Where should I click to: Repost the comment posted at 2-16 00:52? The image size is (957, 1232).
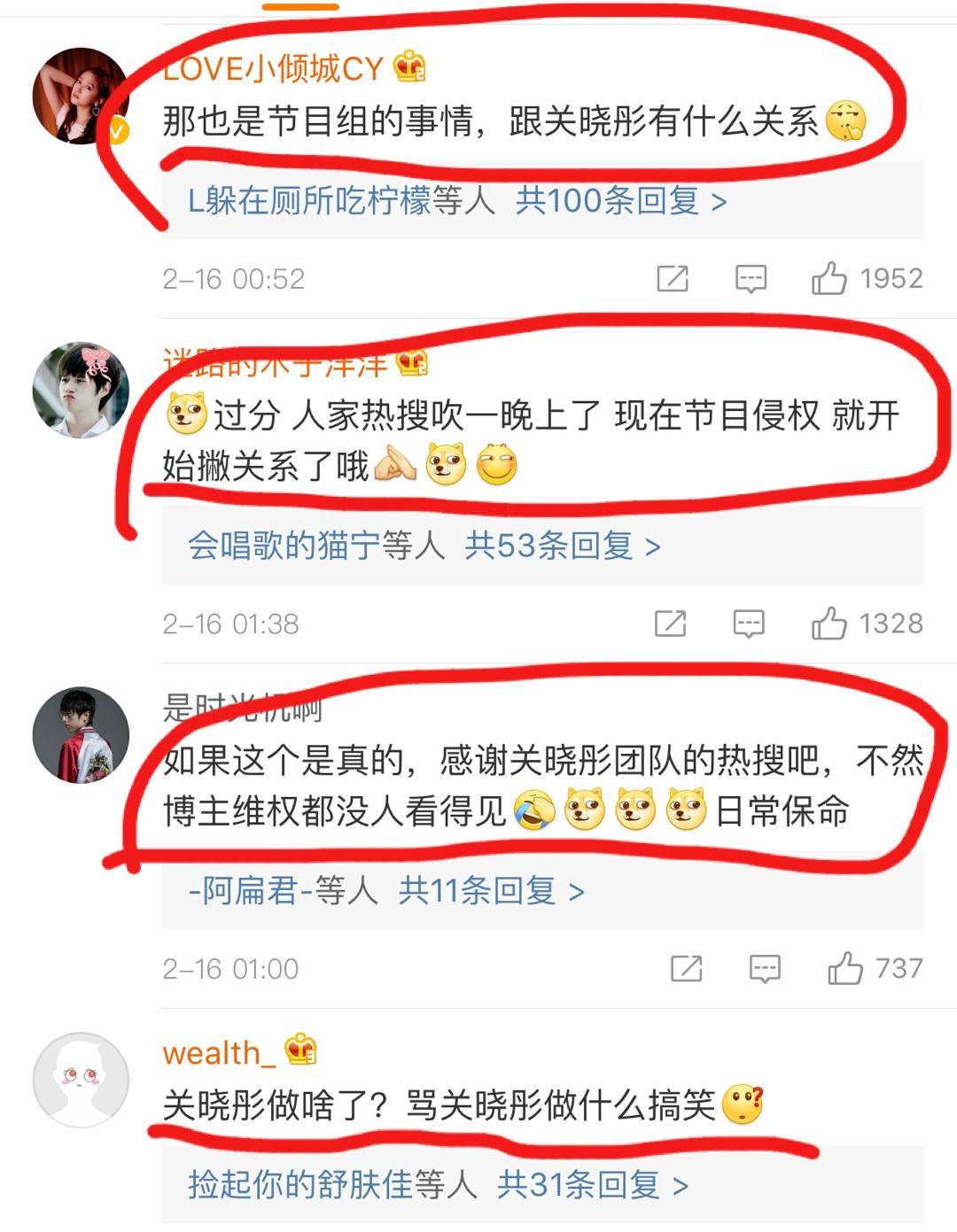point(673,279)
